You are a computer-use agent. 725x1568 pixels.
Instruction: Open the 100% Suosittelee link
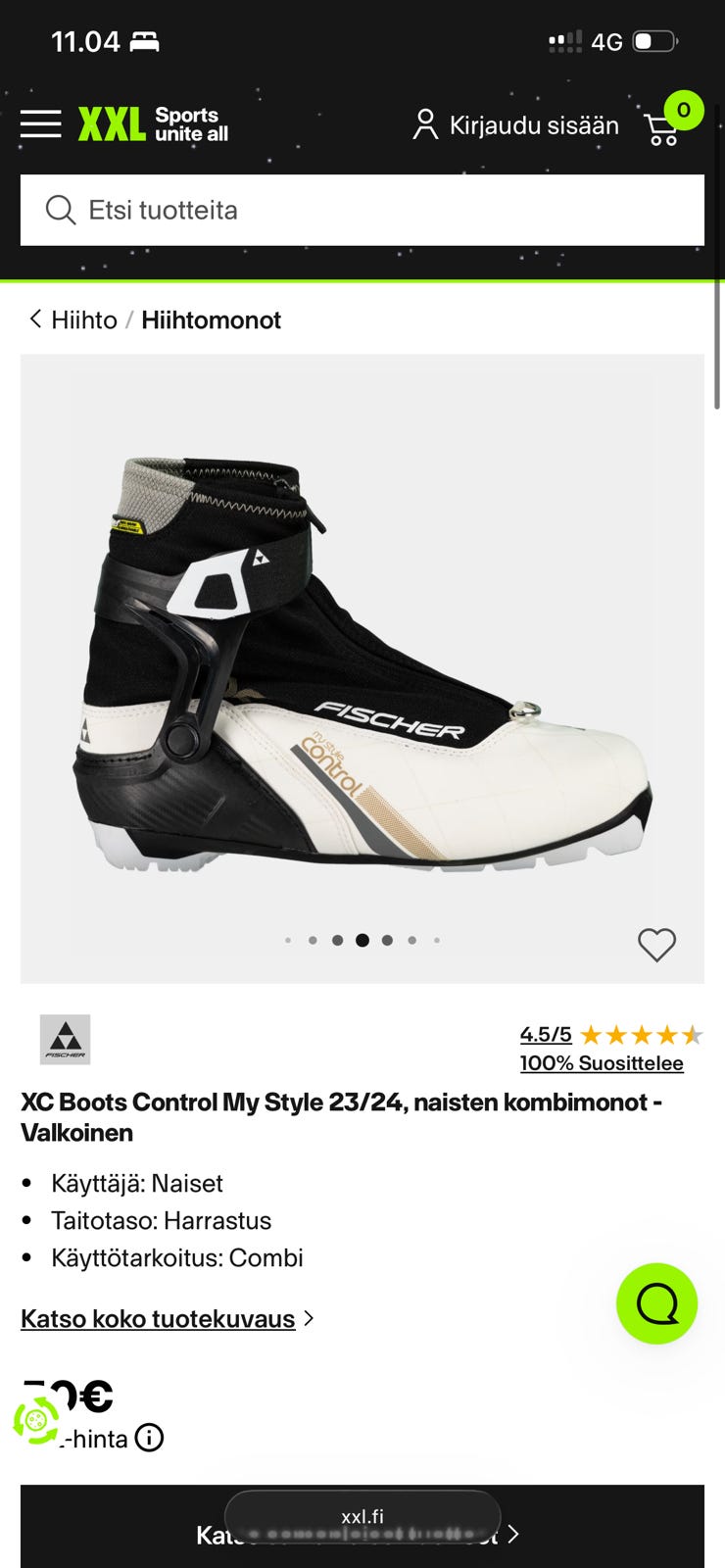pyautogui.click(x=601, y=1063)
